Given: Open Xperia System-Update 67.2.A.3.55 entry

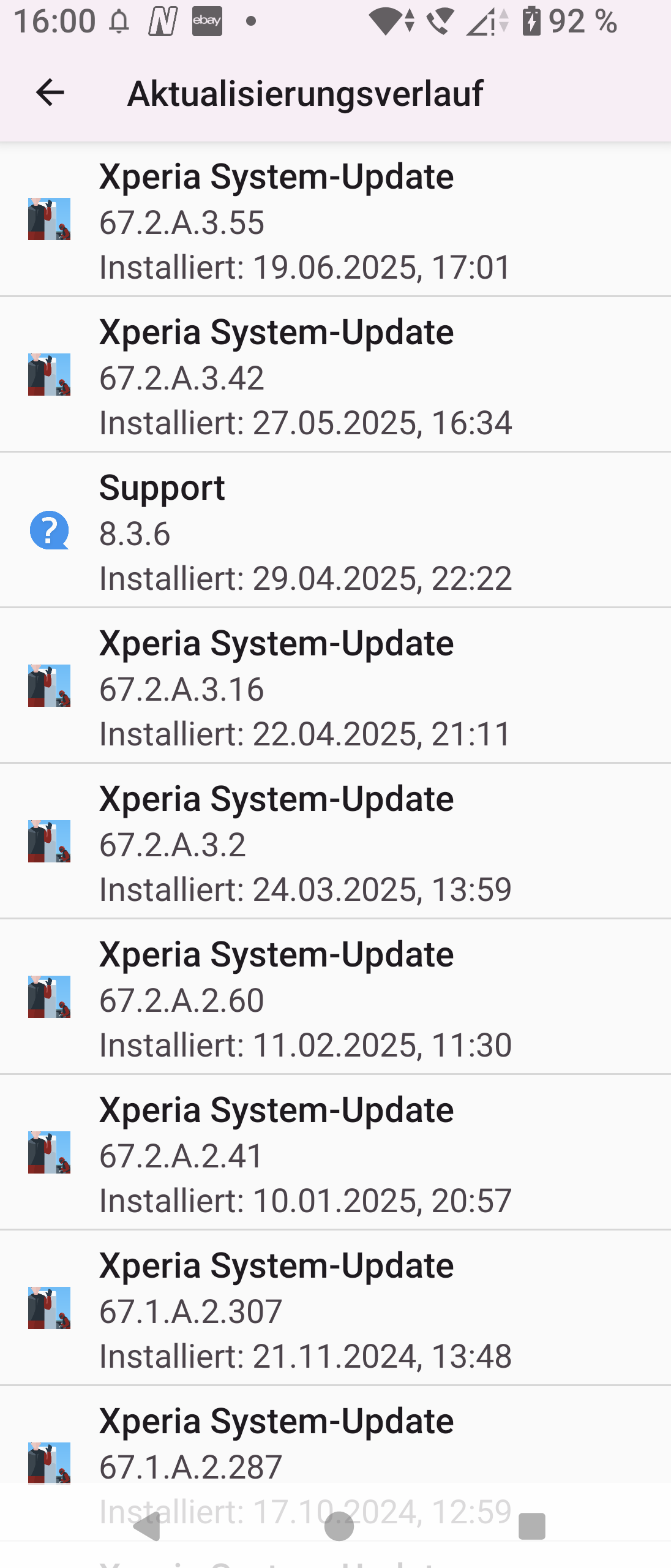Looking at the screenshot, I should (335, 221).
